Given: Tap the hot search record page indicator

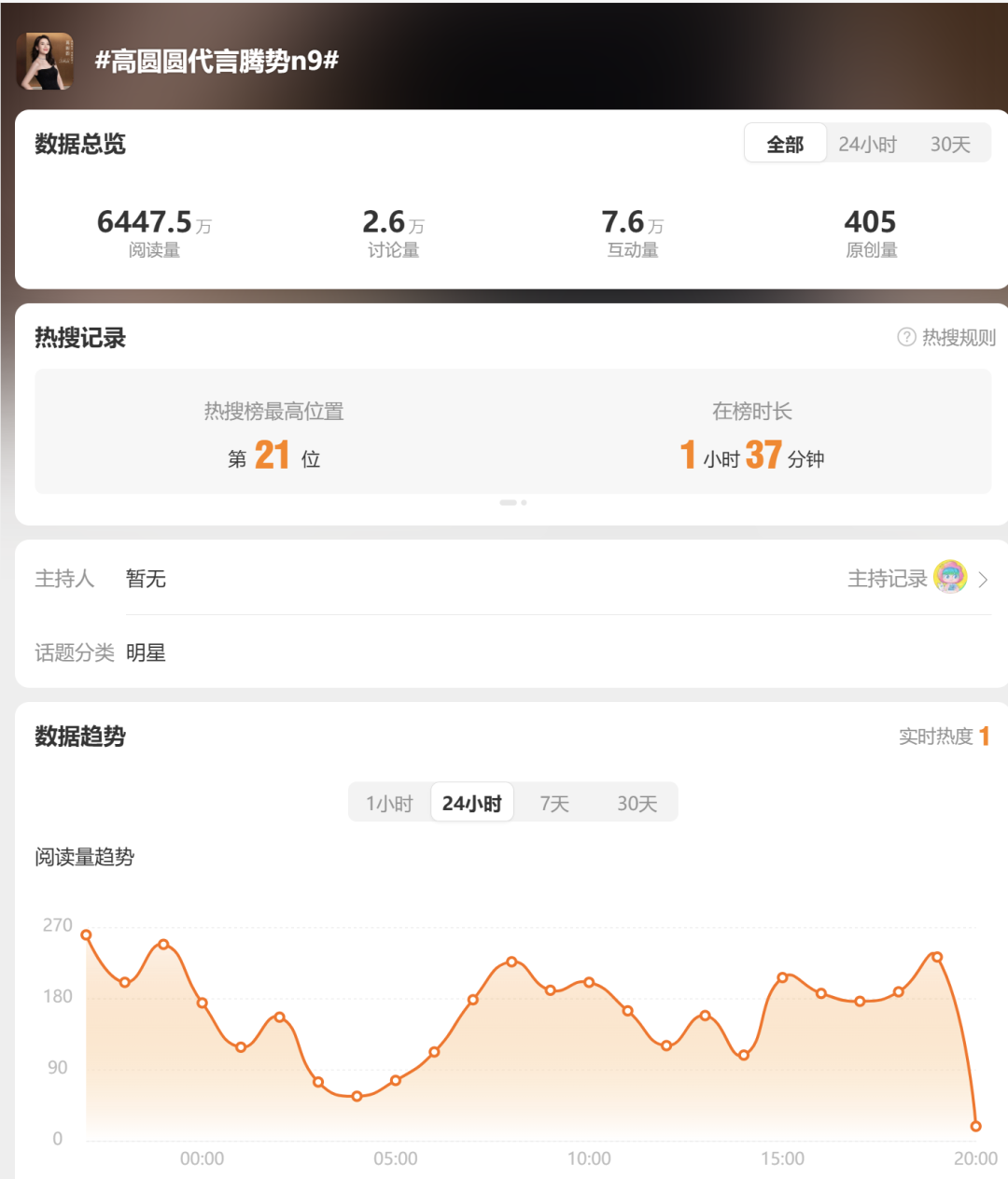Looking at the screenshot, I should click(x=513, y=502).
